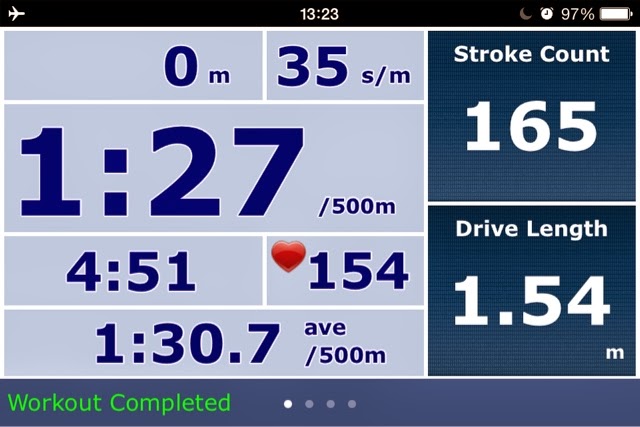The image size is (640, 427).
Task: Tap the page indicator dots
Action: pos(320,404)
